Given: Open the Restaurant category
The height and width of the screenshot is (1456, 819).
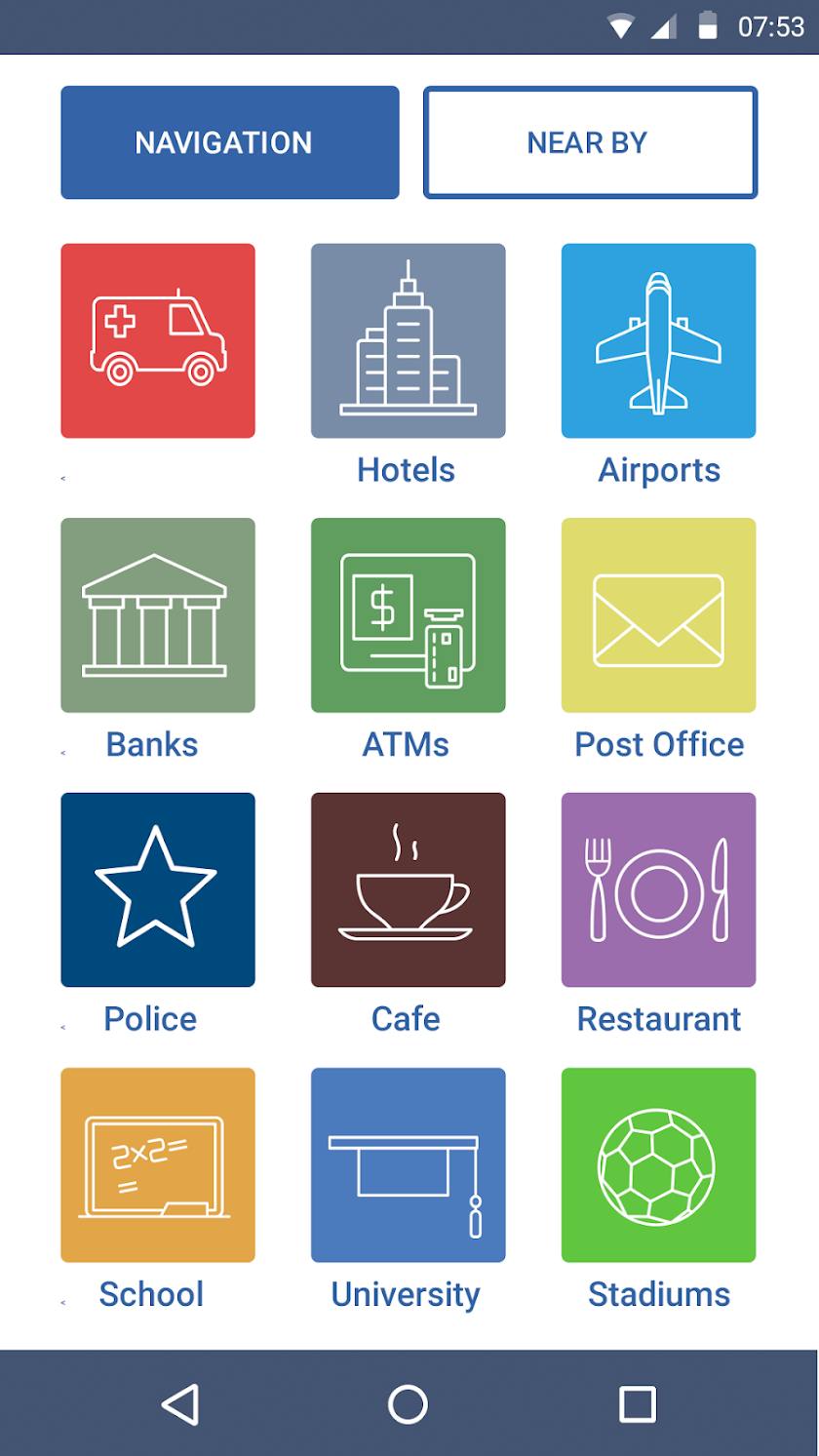Looking at the screenshot, I should (x=658, y=889).
